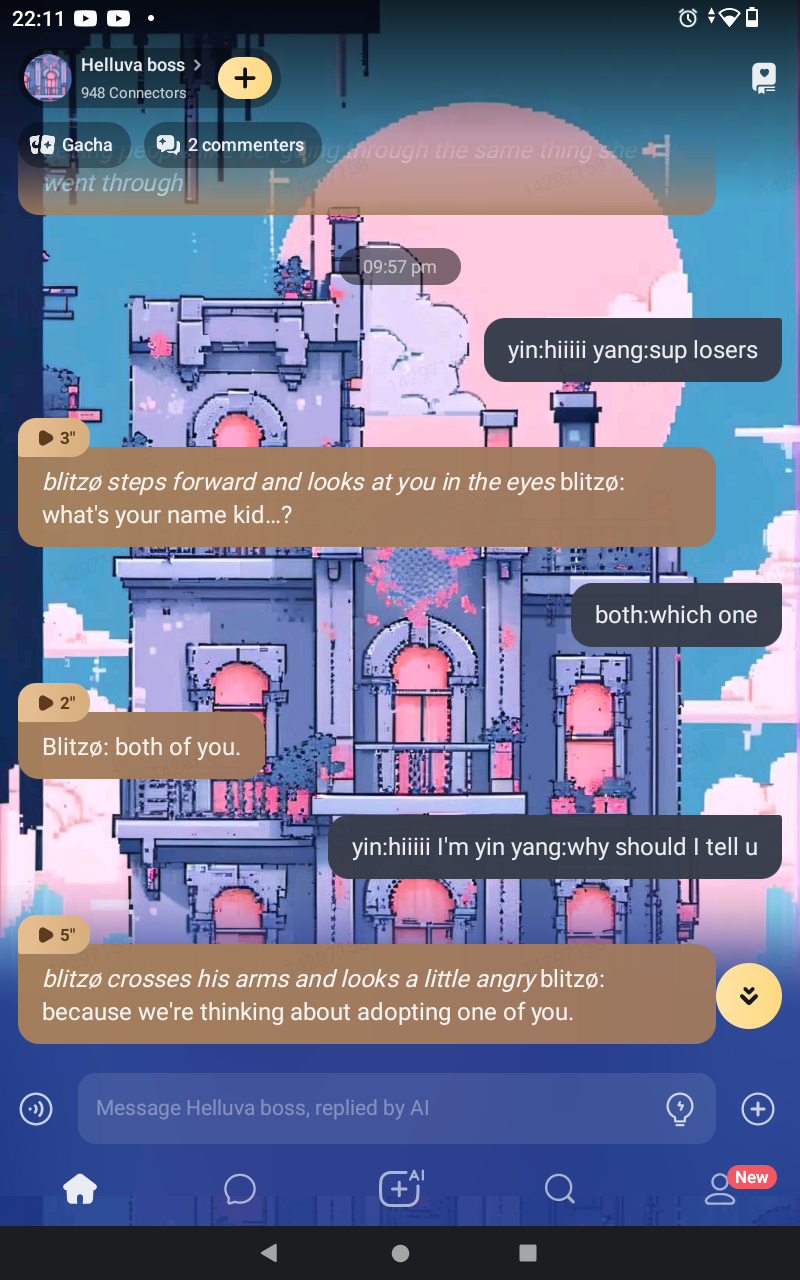This screenshot has height=1280, width=800.
Task: Open the Gacha chip
Action: tap(73, 145)
